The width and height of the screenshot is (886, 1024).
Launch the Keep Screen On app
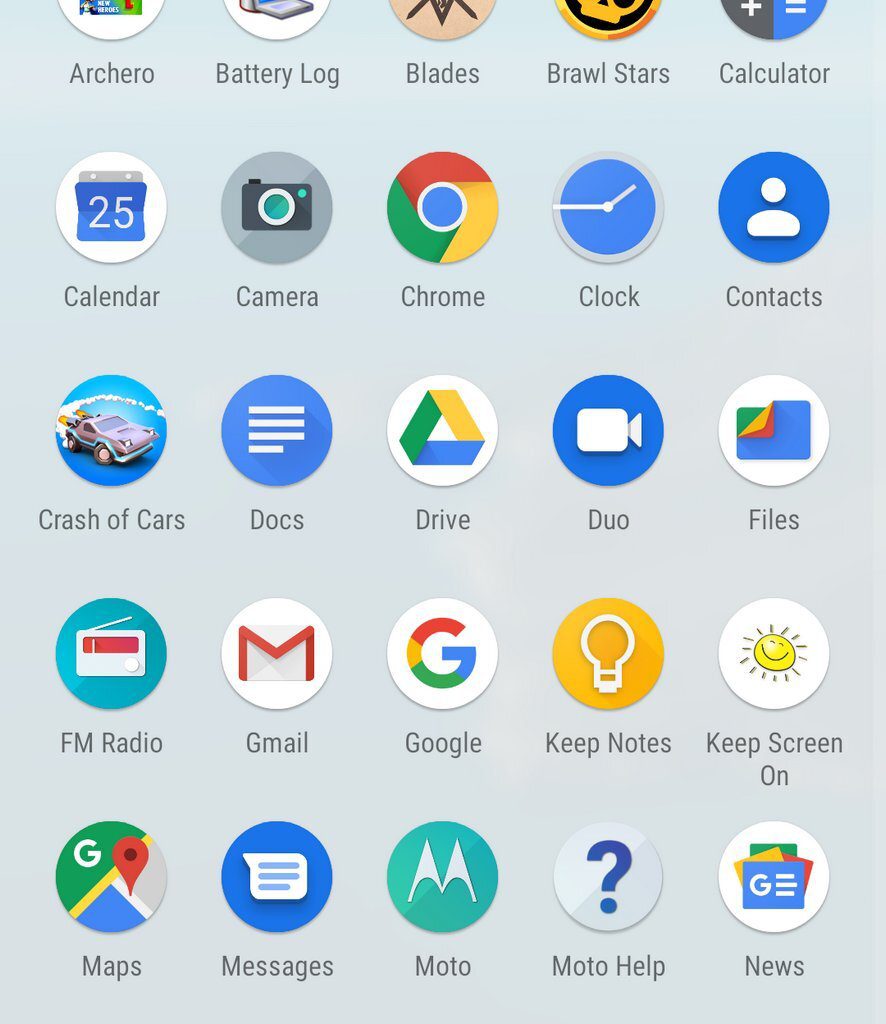(774, 654)
